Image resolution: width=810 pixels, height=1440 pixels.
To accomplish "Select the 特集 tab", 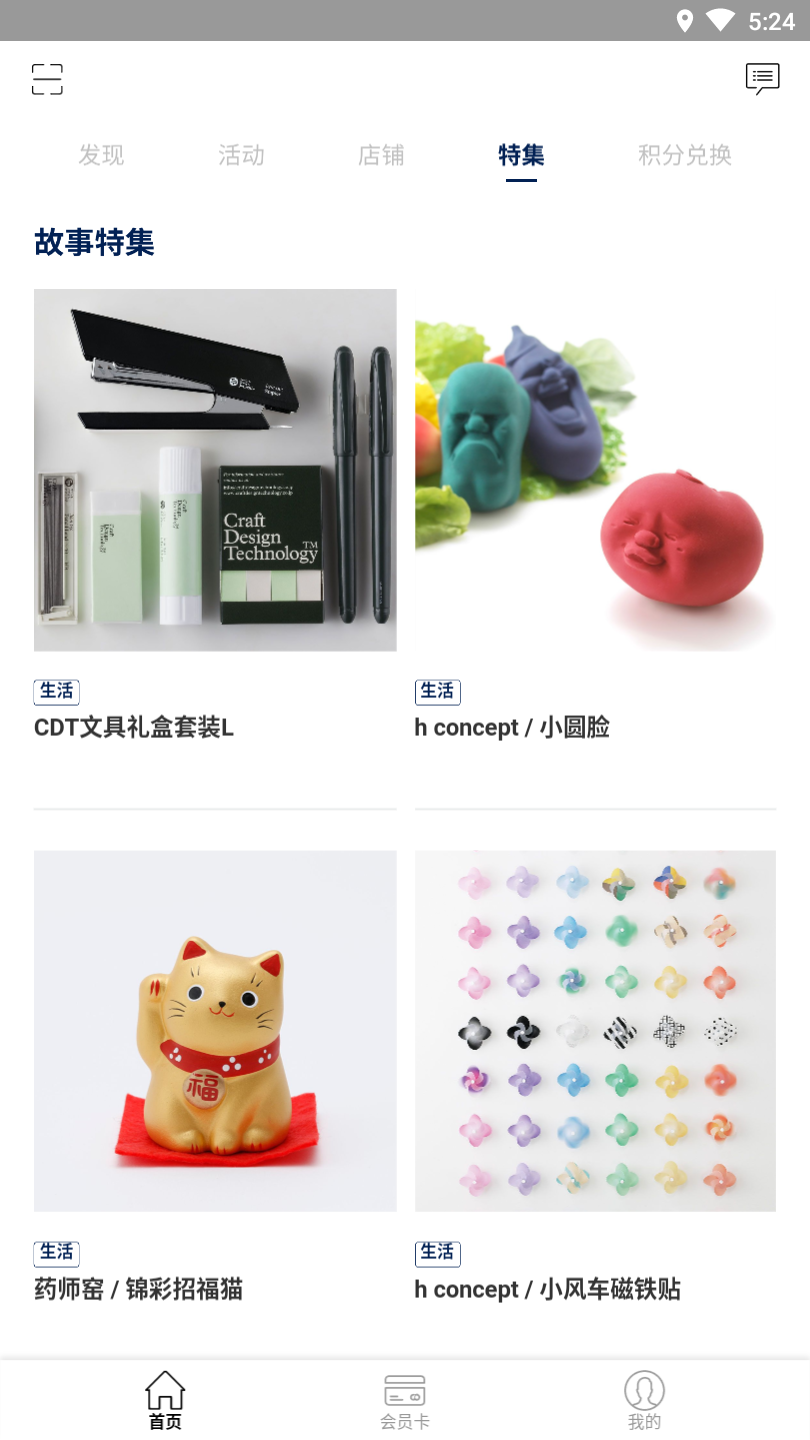I will (x=521, y=155).
